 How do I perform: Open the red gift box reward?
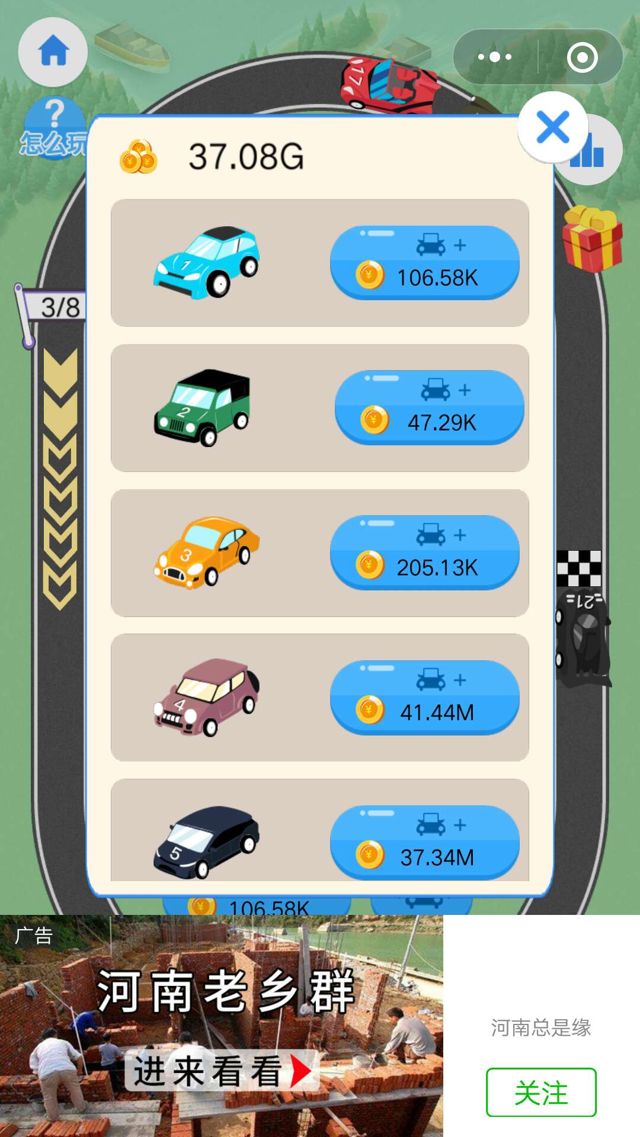pyautogui.click(x=592, y=238)
